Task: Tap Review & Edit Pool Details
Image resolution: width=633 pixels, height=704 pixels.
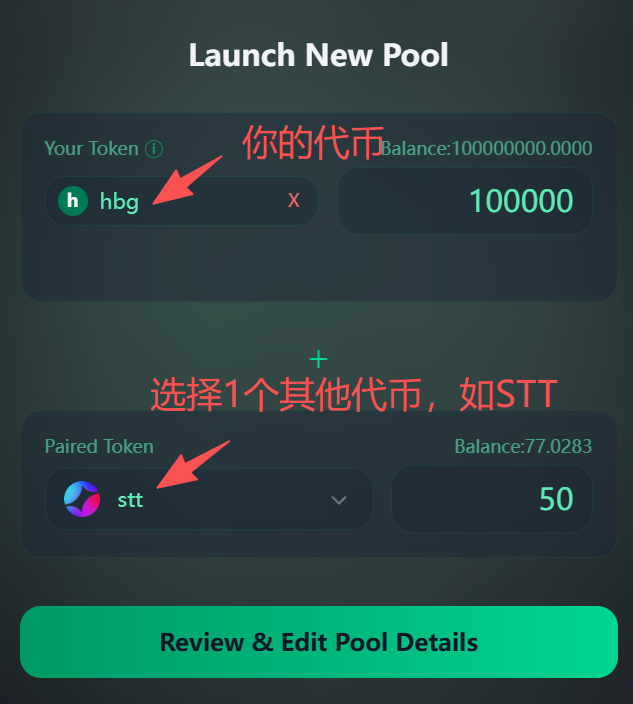Action: [x=318, y=642]
